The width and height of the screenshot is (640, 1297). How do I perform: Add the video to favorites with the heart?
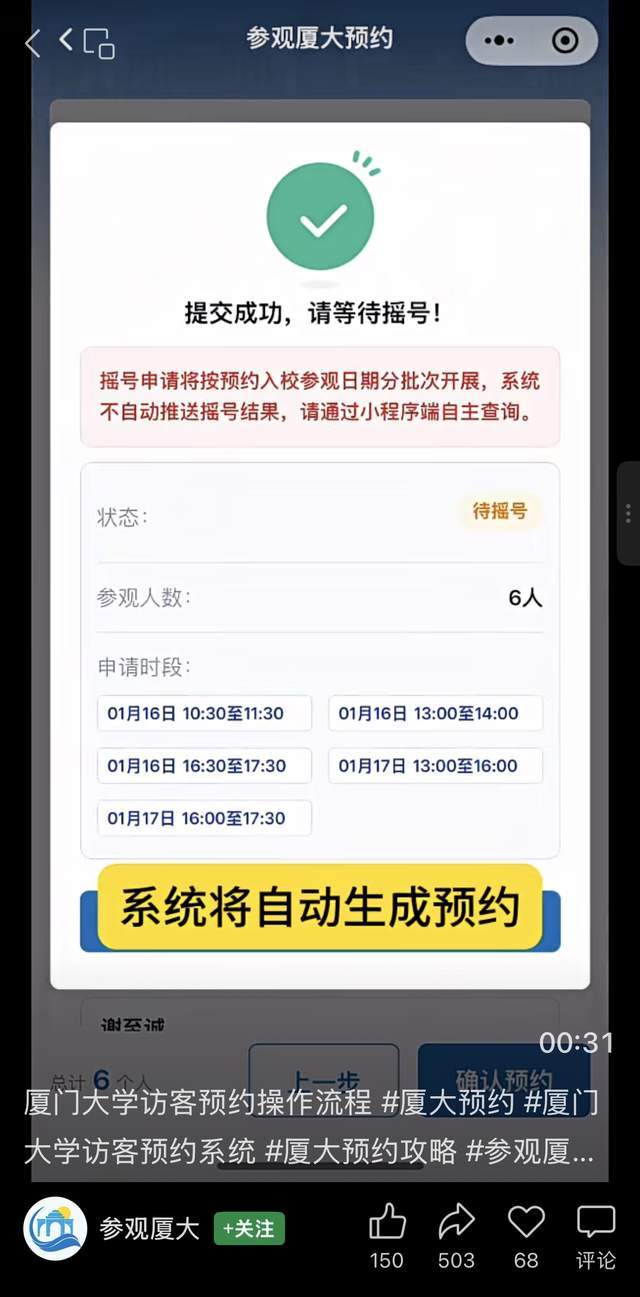[x=526, y=1222]
